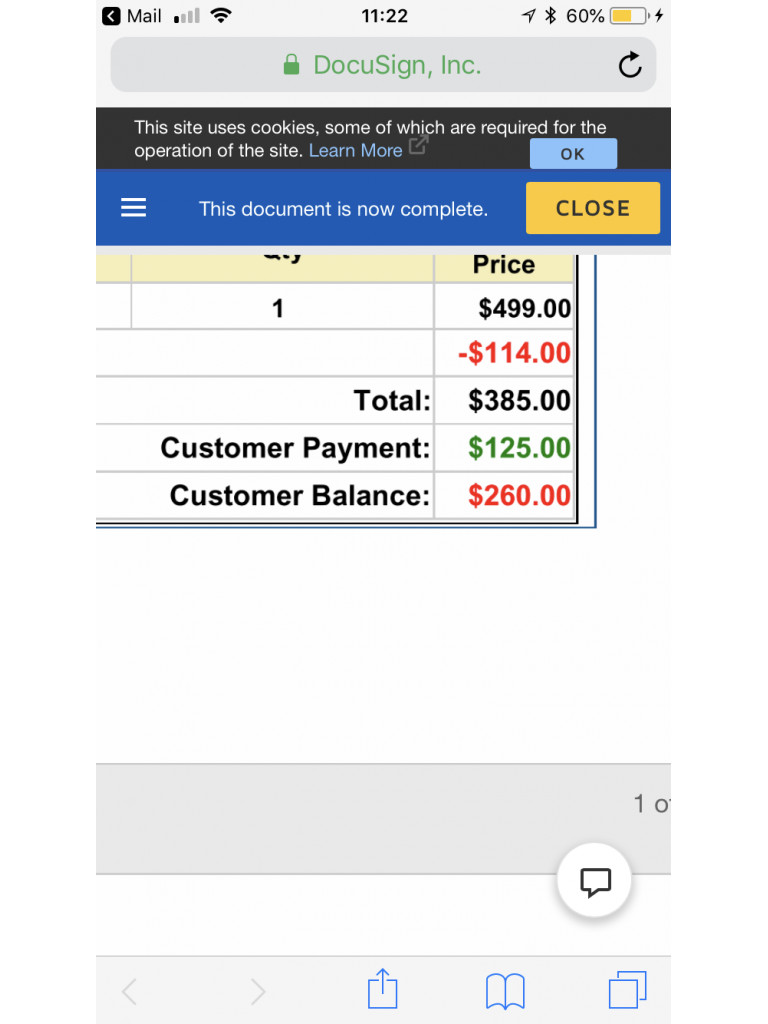Open the hamburger menu
The height and width of the screenshot is (1024, 768).
tap(133, 208)
